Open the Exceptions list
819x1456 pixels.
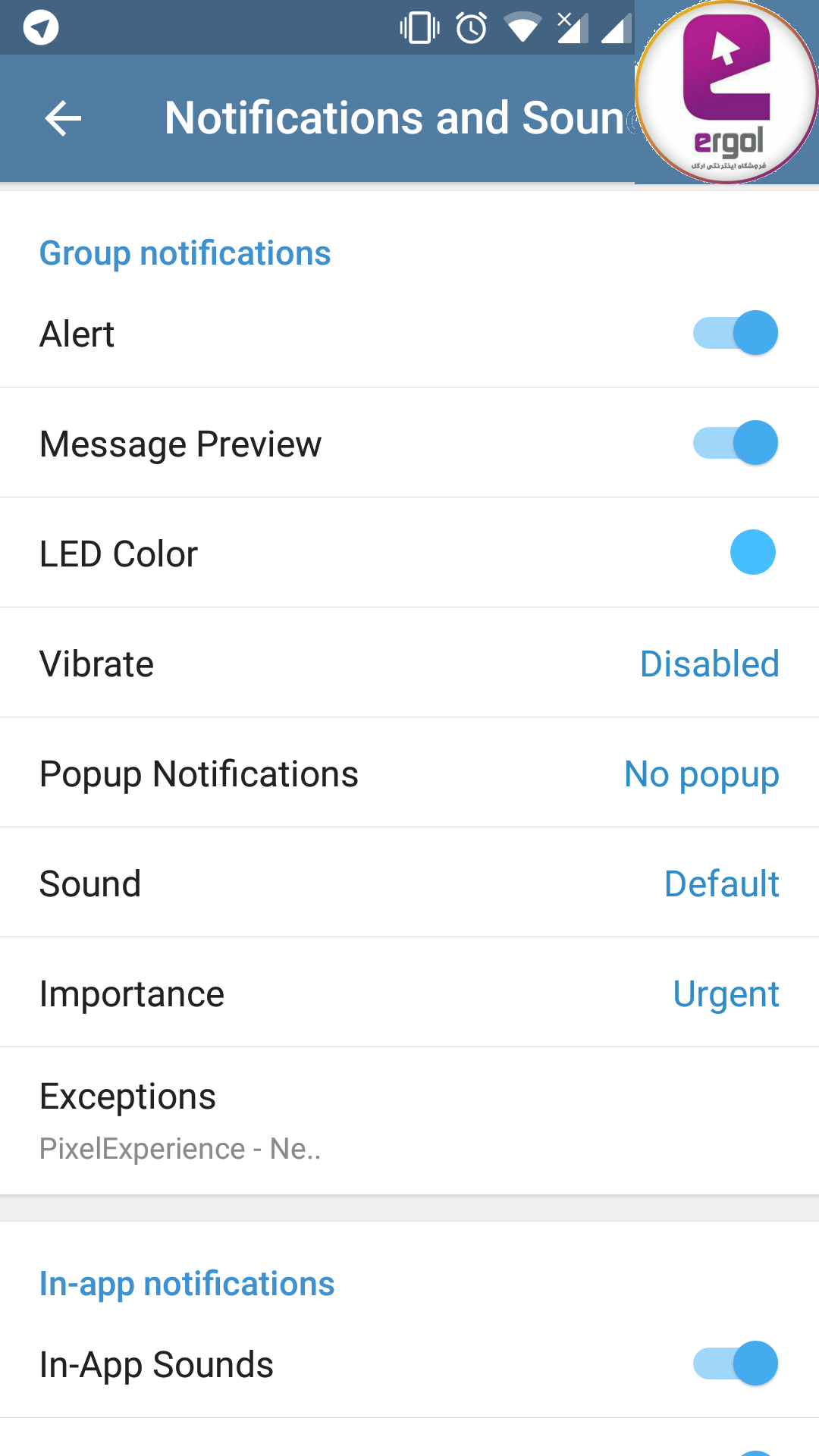tap(409, 1121)
